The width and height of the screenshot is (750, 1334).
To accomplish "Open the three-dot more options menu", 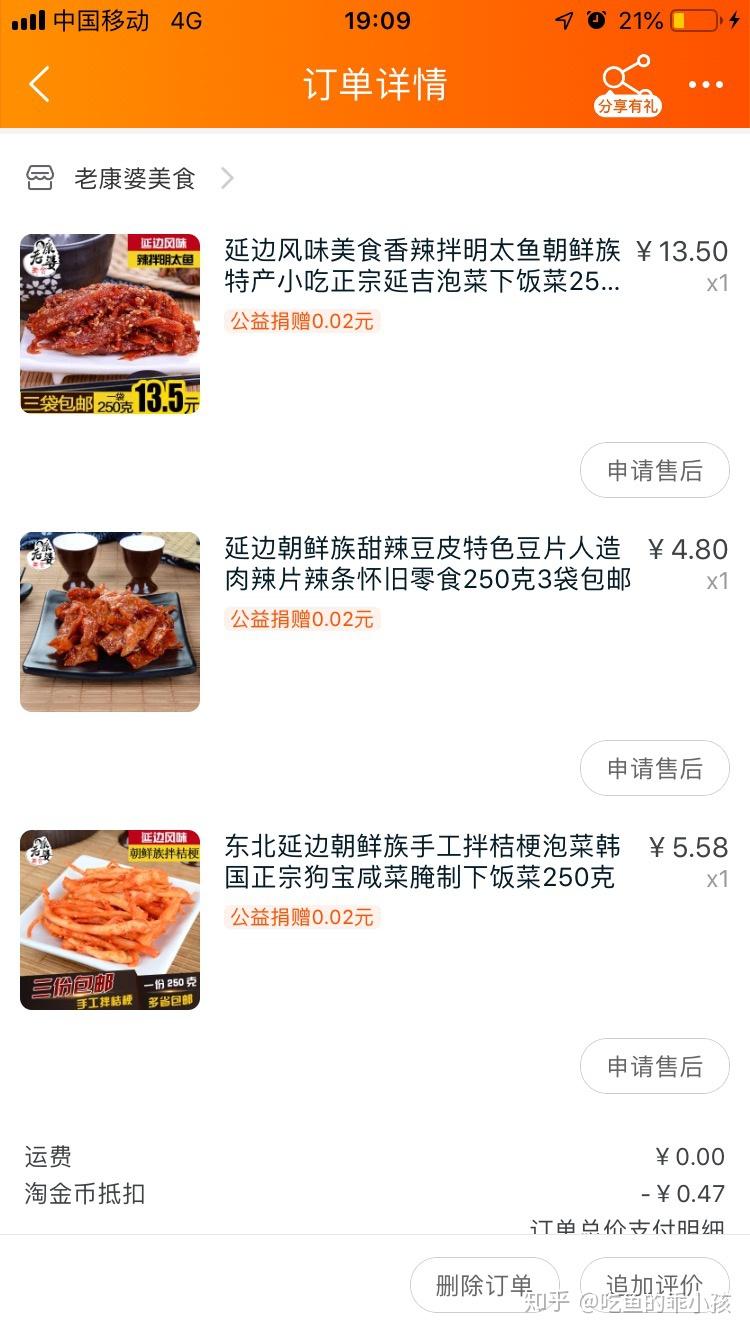I will tap(706, 85).
